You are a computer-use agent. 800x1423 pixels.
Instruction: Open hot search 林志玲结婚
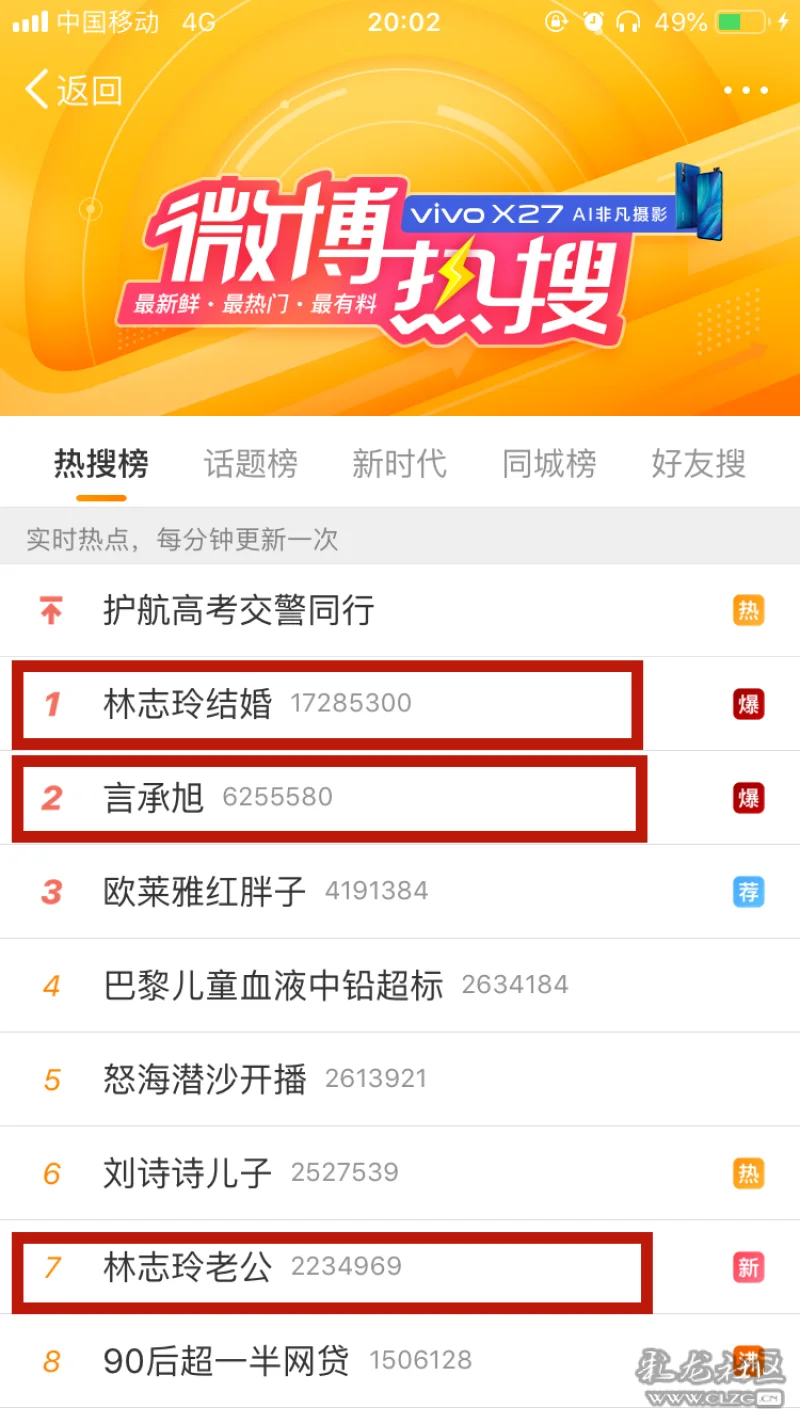click(x=188, y=704)
